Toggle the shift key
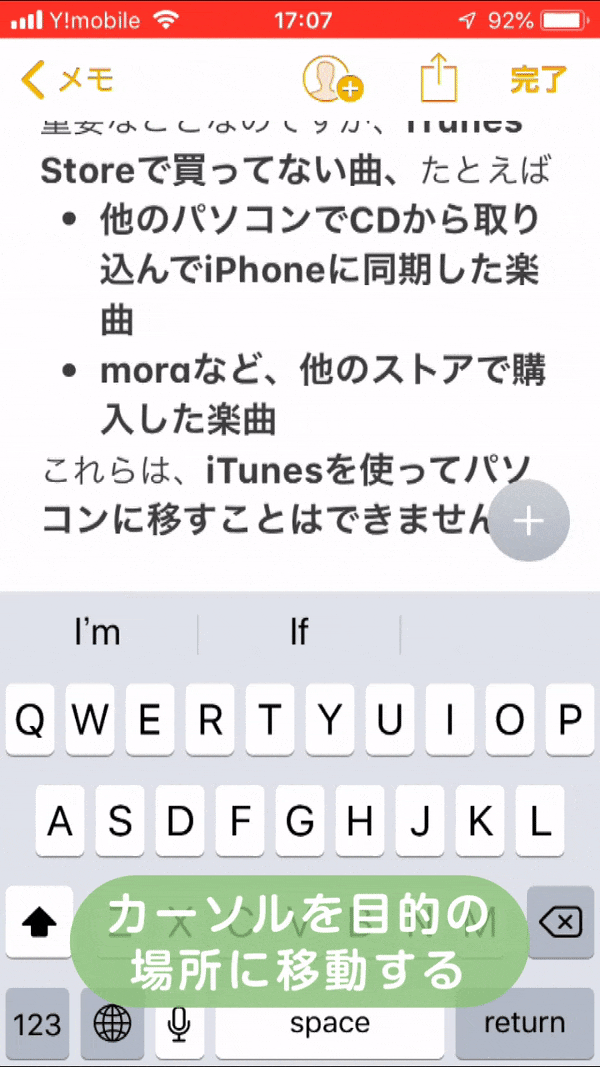Image resolution: width=600 pixels, height=1067 pixels. pos(39,923)
